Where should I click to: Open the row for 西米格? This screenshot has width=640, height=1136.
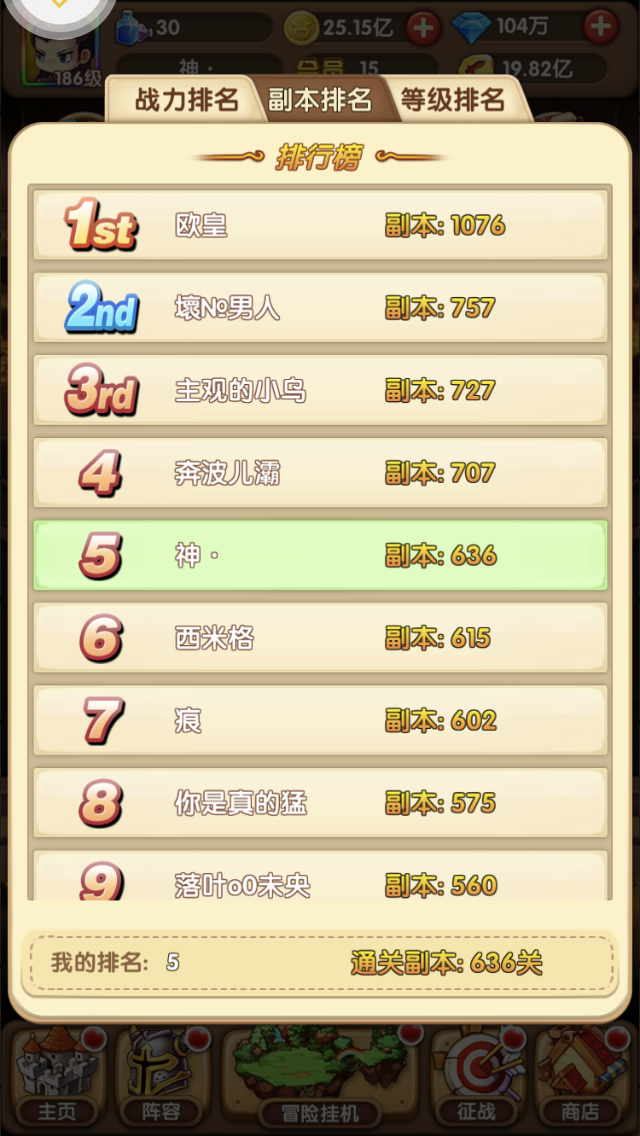click(x=320, y=638)
